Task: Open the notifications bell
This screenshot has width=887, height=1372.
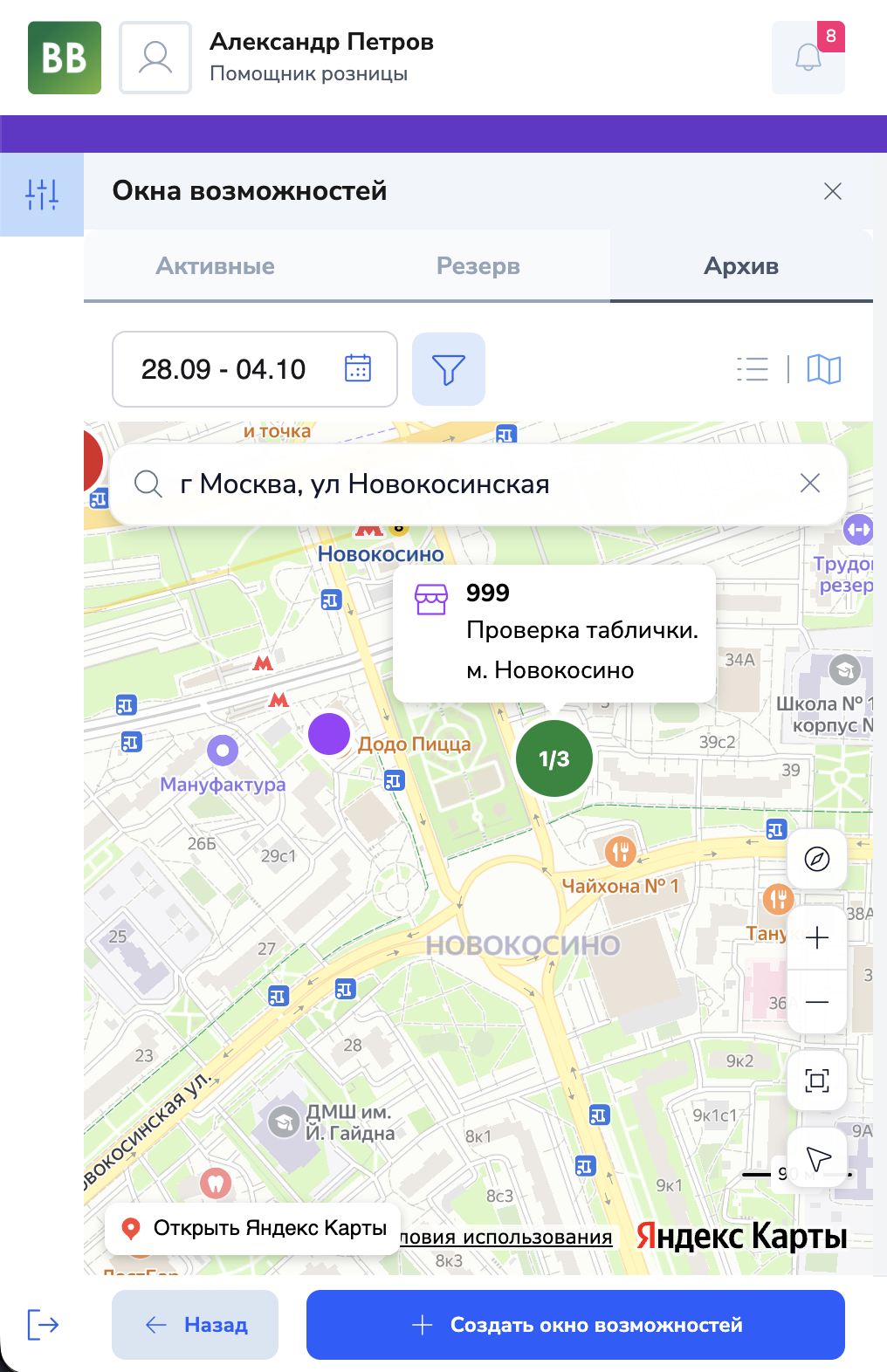Action: point(808,58)
